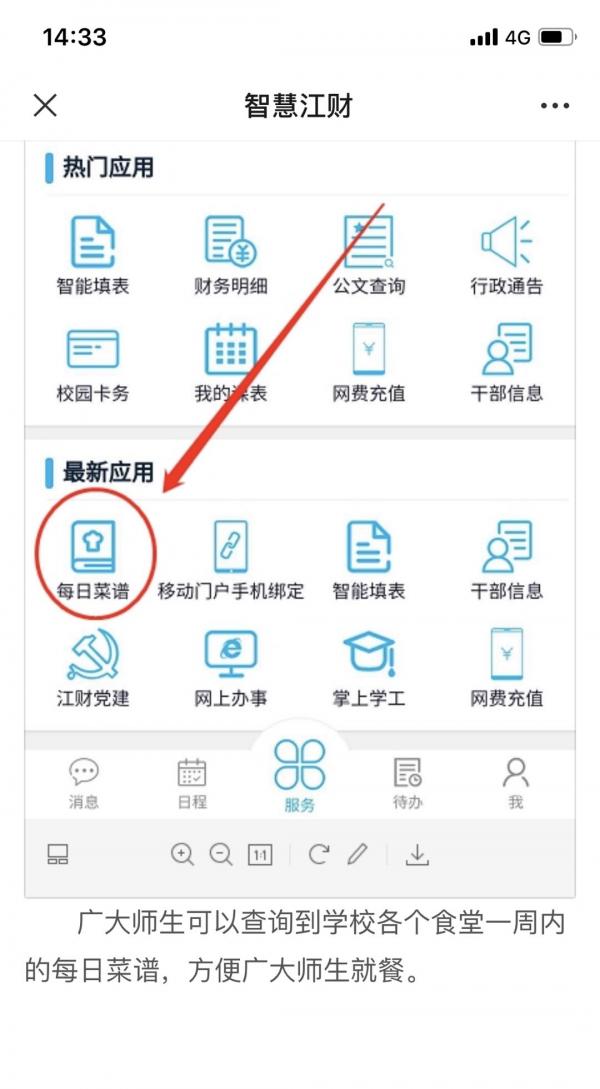Open the three-dot overflow menu

(x=554, y=105)
